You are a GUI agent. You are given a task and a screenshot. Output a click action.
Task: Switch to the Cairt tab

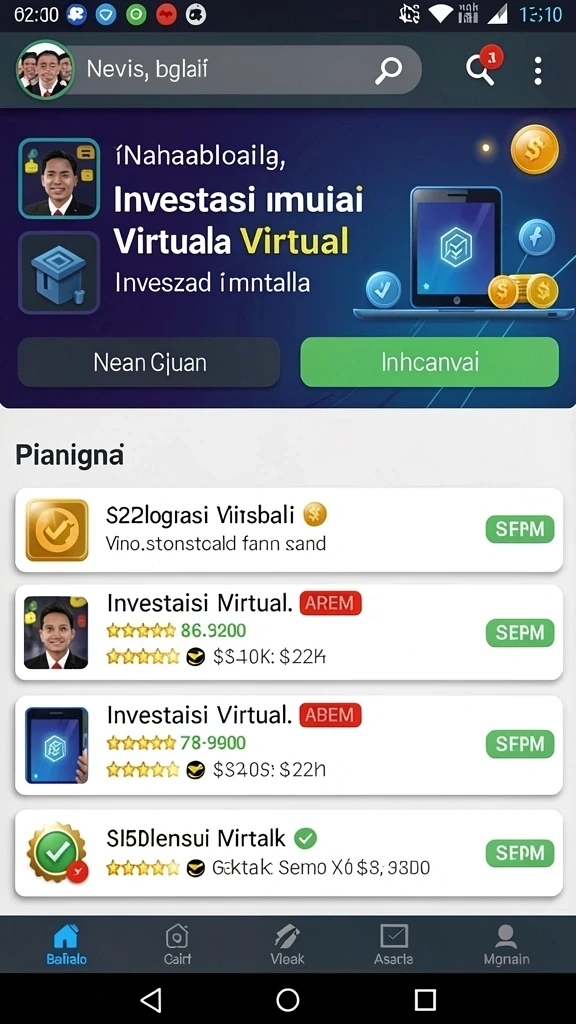[178, 944]
